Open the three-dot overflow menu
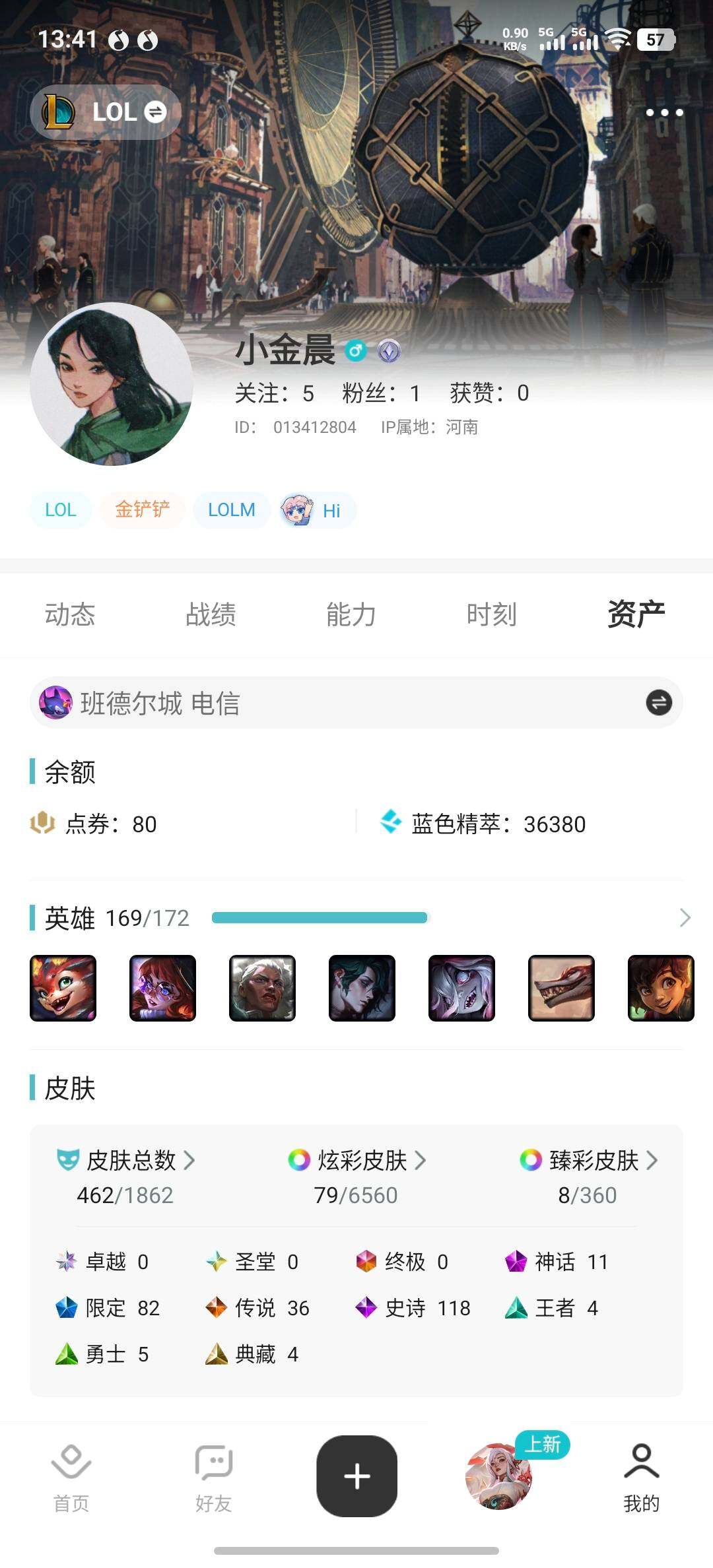This screenshot has width=713, height=1568. [x=664, y=113]
